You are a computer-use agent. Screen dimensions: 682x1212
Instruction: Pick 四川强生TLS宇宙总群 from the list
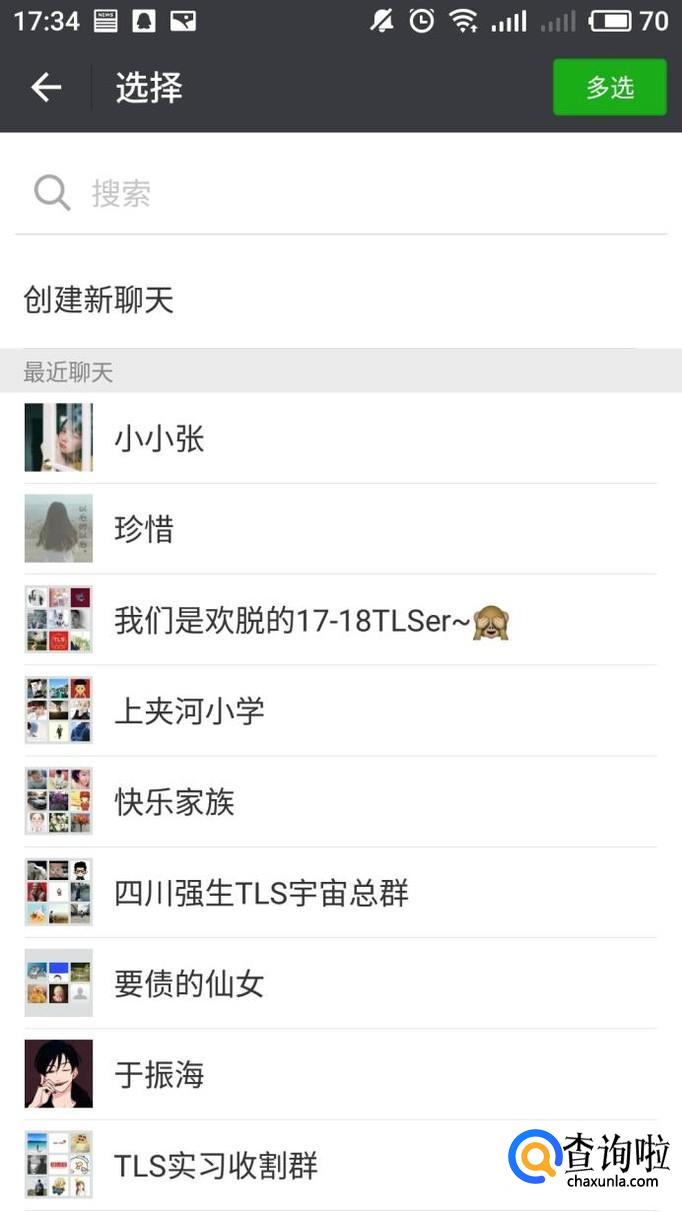click(262, 893)
